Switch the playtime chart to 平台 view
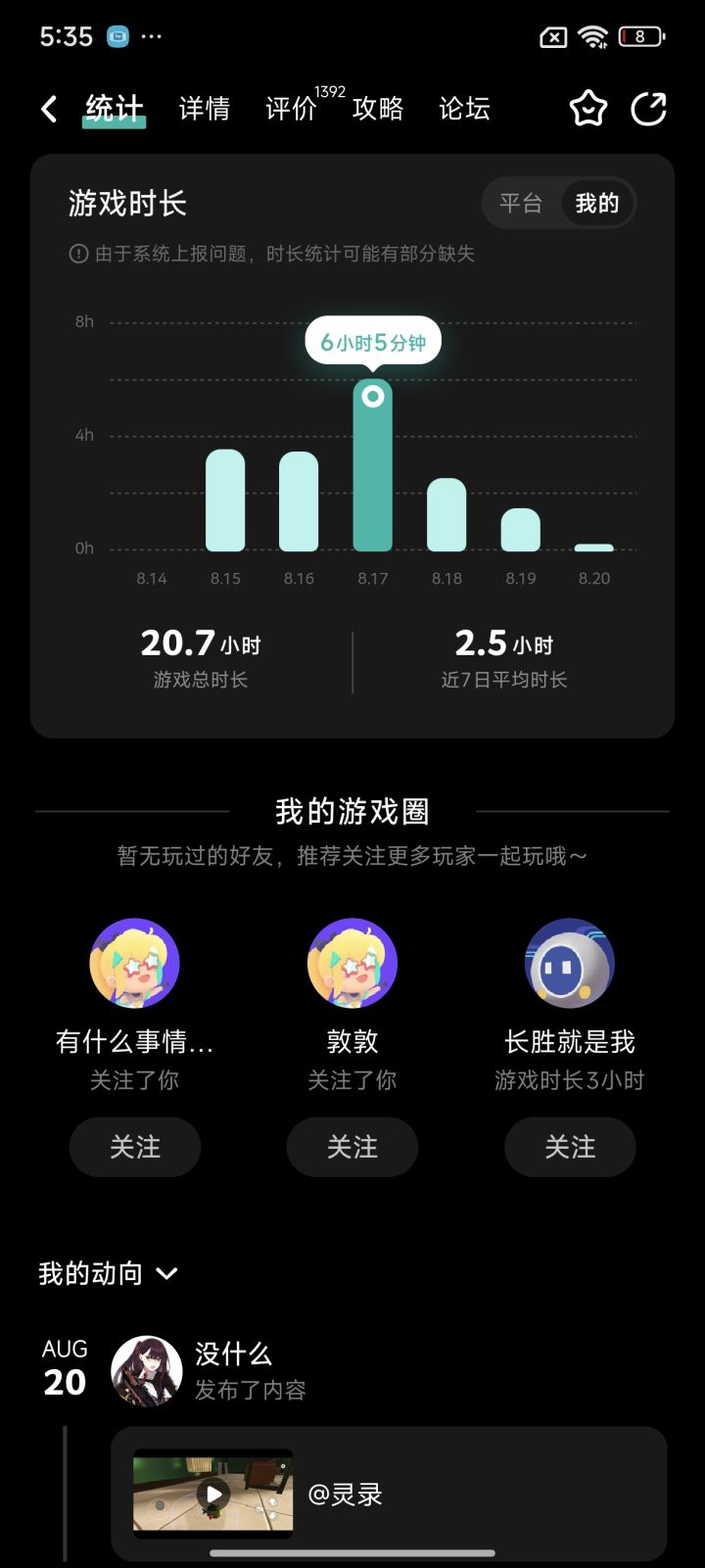 point(522,204)
